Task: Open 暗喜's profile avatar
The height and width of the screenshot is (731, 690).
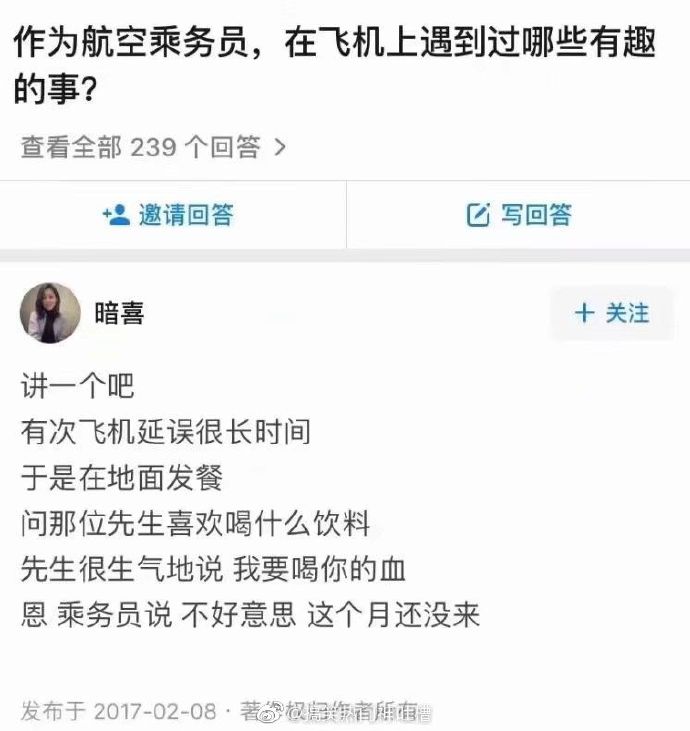Action: (50, 313)
